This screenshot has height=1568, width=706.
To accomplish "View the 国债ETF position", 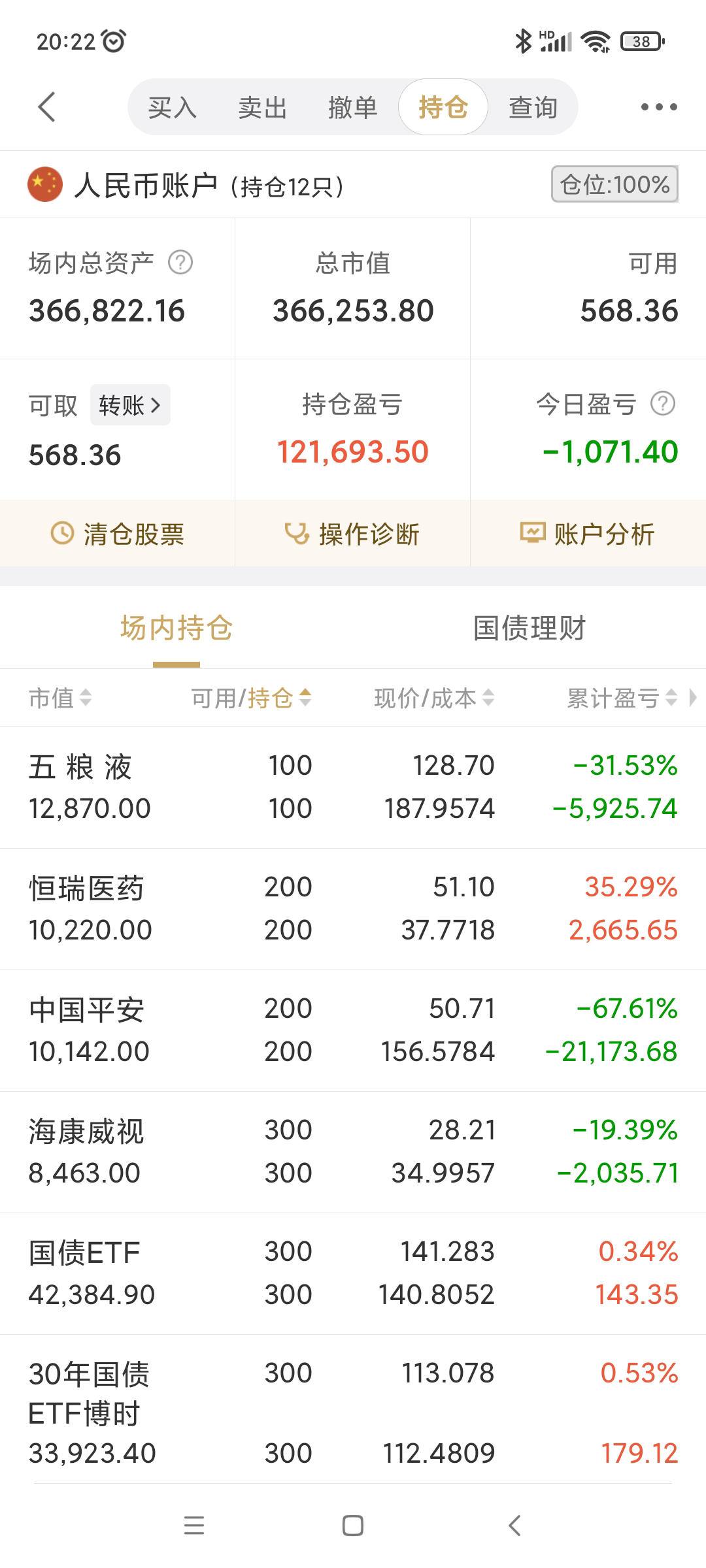I will pos(353,1273).
